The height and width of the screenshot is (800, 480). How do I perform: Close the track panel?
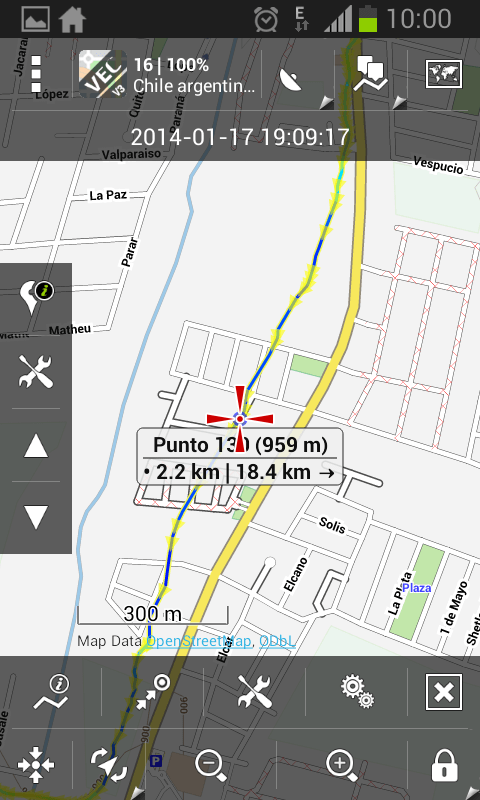(x=444, y=692)
